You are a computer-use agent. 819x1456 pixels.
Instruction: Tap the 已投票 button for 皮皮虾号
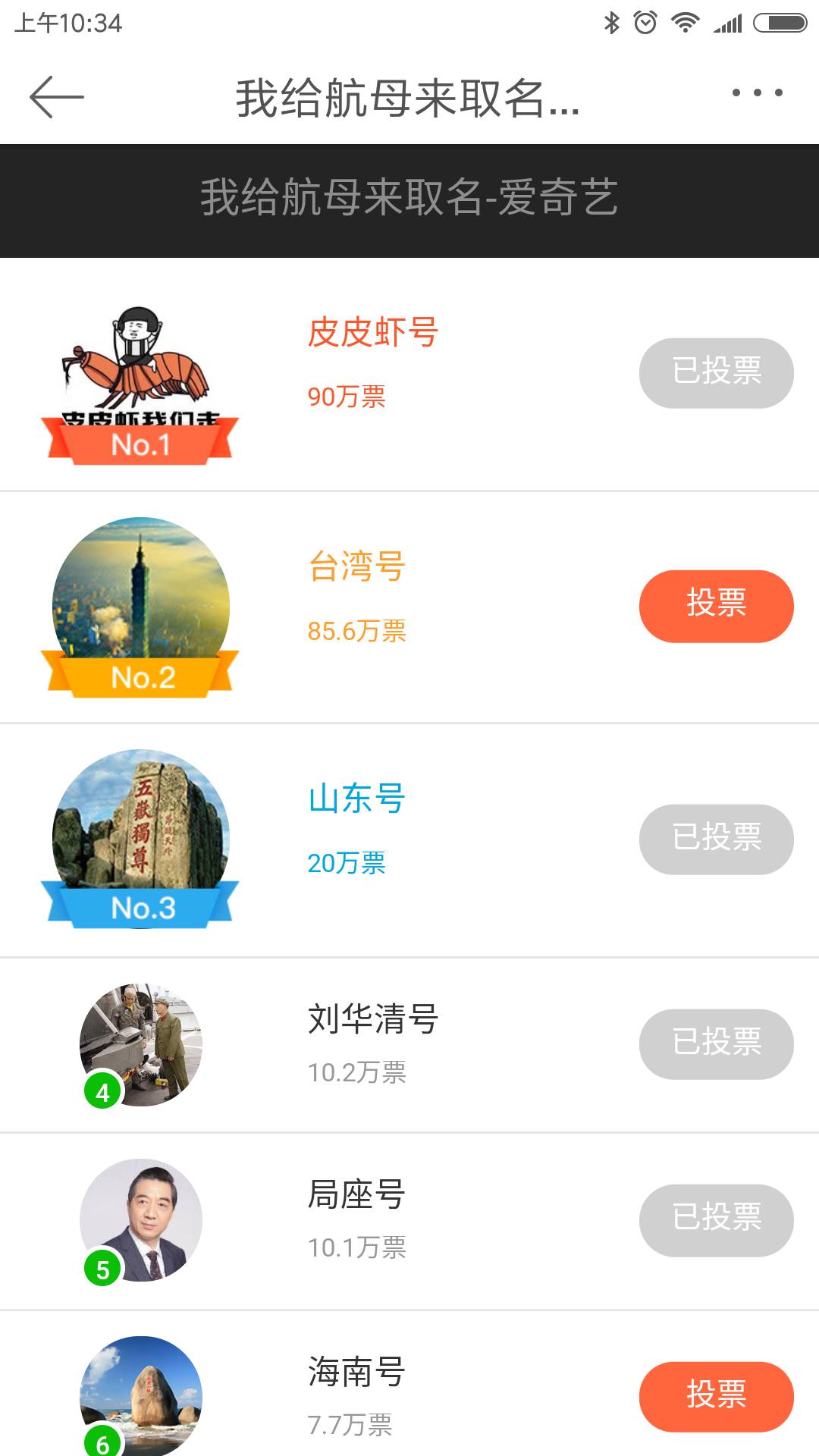pos(716,372)
